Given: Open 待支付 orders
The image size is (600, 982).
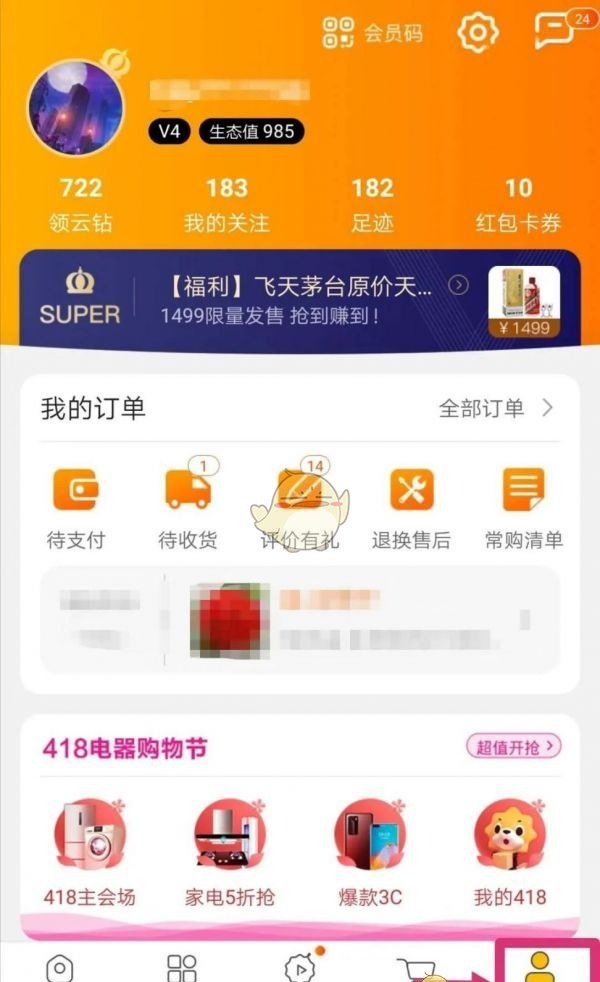Looking at the screenshot, I should pos(76,508).
